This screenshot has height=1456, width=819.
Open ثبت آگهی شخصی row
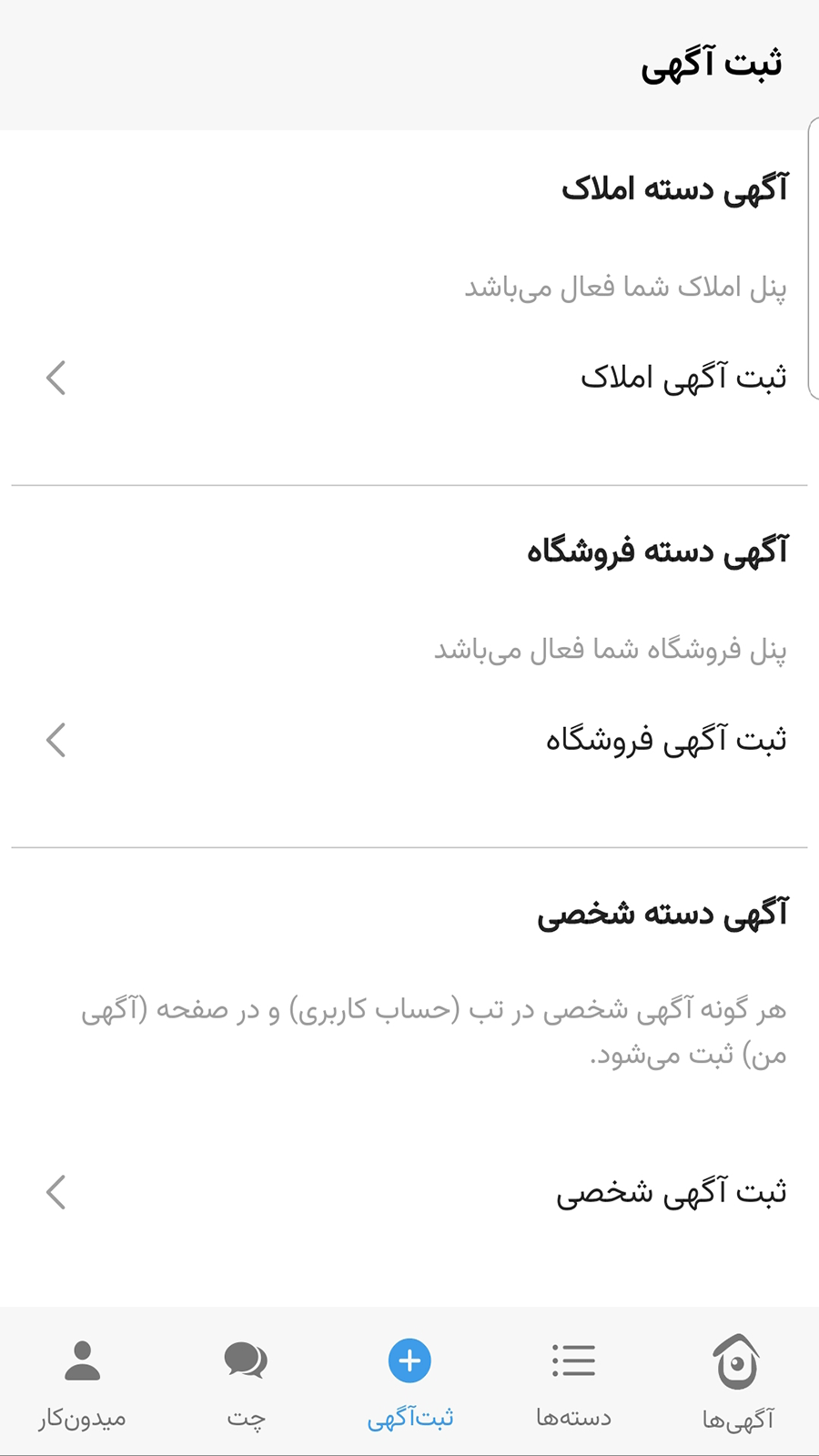409,1192
